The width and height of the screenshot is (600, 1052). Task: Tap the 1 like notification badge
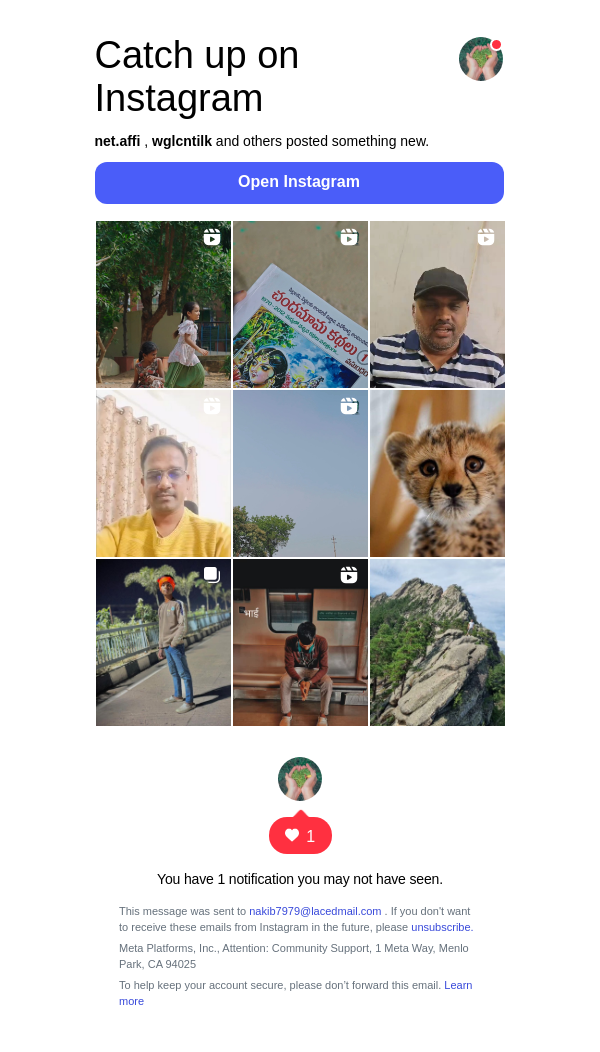[x=300, y=836]
